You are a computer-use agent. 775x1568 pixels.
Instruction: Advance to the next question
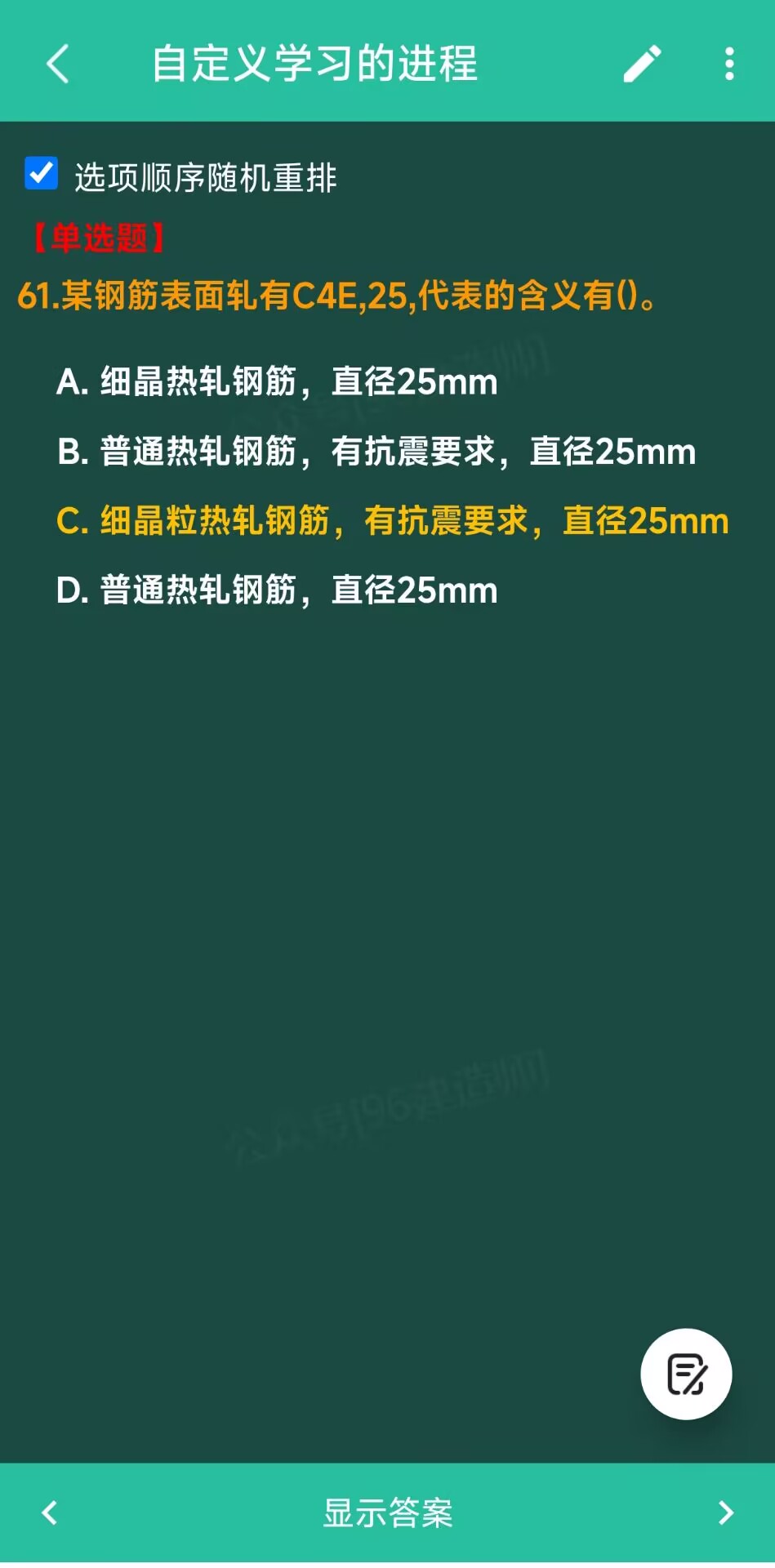[725, 1513]
